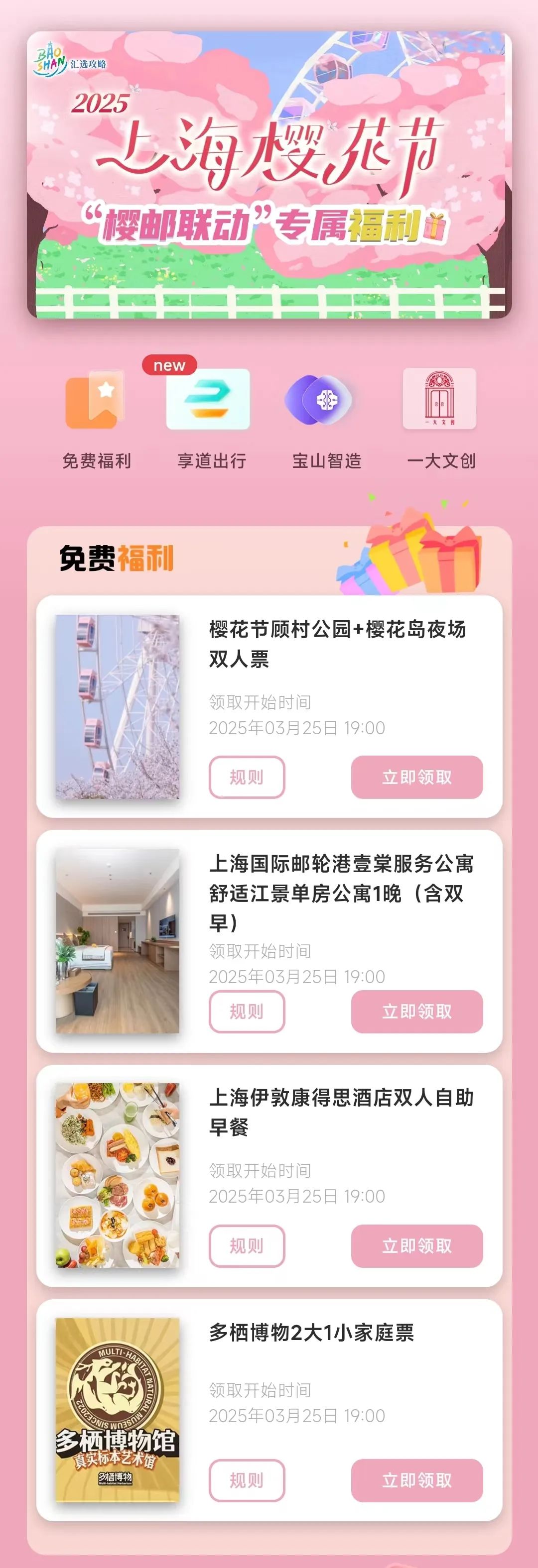
Task: View 规则 for 康得思酒店自助早餐
Action: point(247,1245)
